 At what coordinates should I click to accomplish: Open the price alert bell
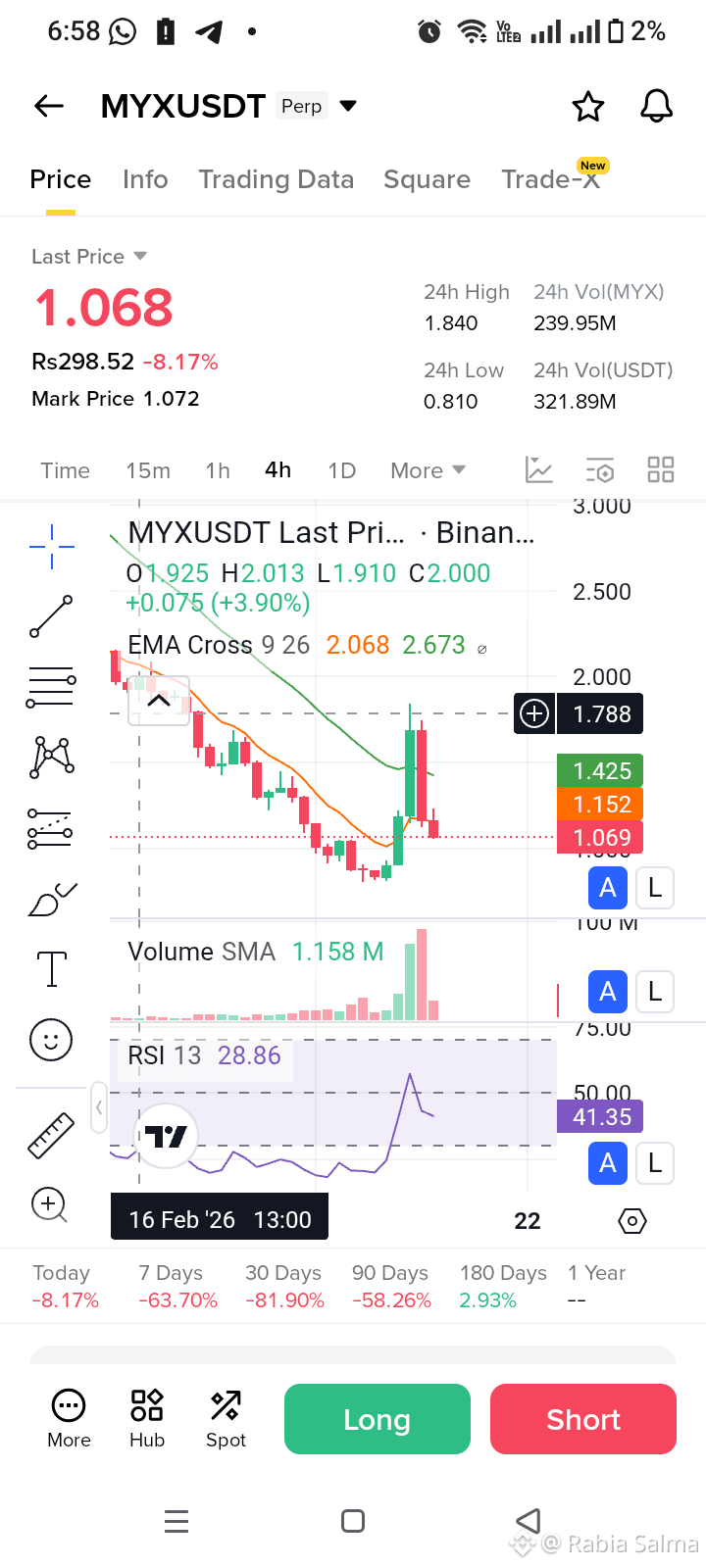657,106
